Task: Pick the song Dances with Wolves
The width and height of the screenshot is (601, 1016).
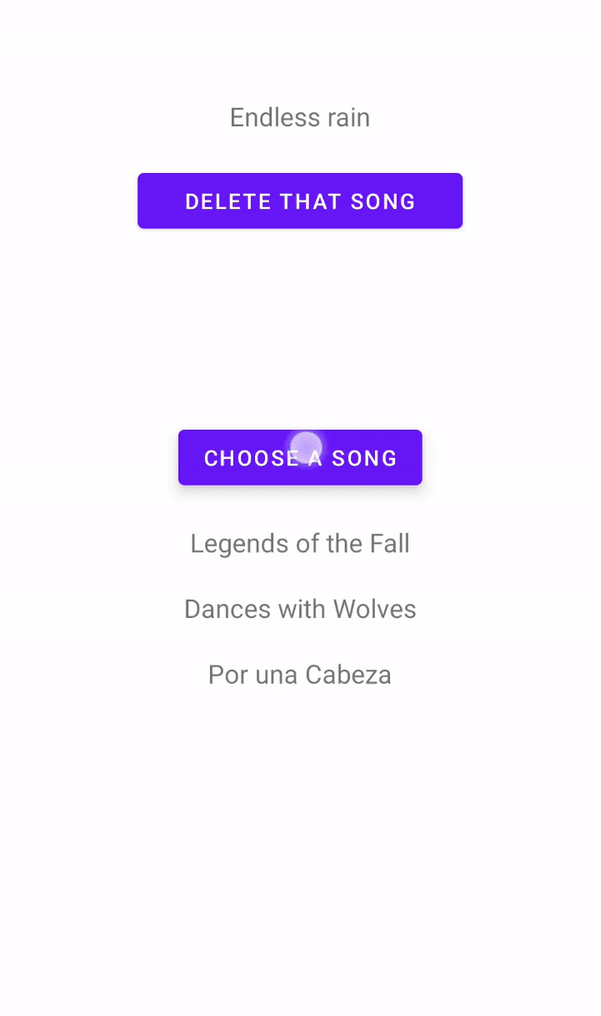Action: 300,609
